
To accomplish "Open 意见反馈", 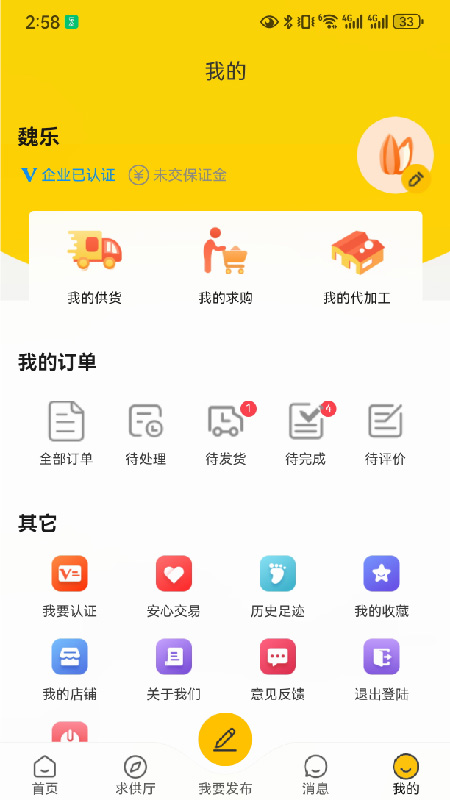I will tap(278, 670).
